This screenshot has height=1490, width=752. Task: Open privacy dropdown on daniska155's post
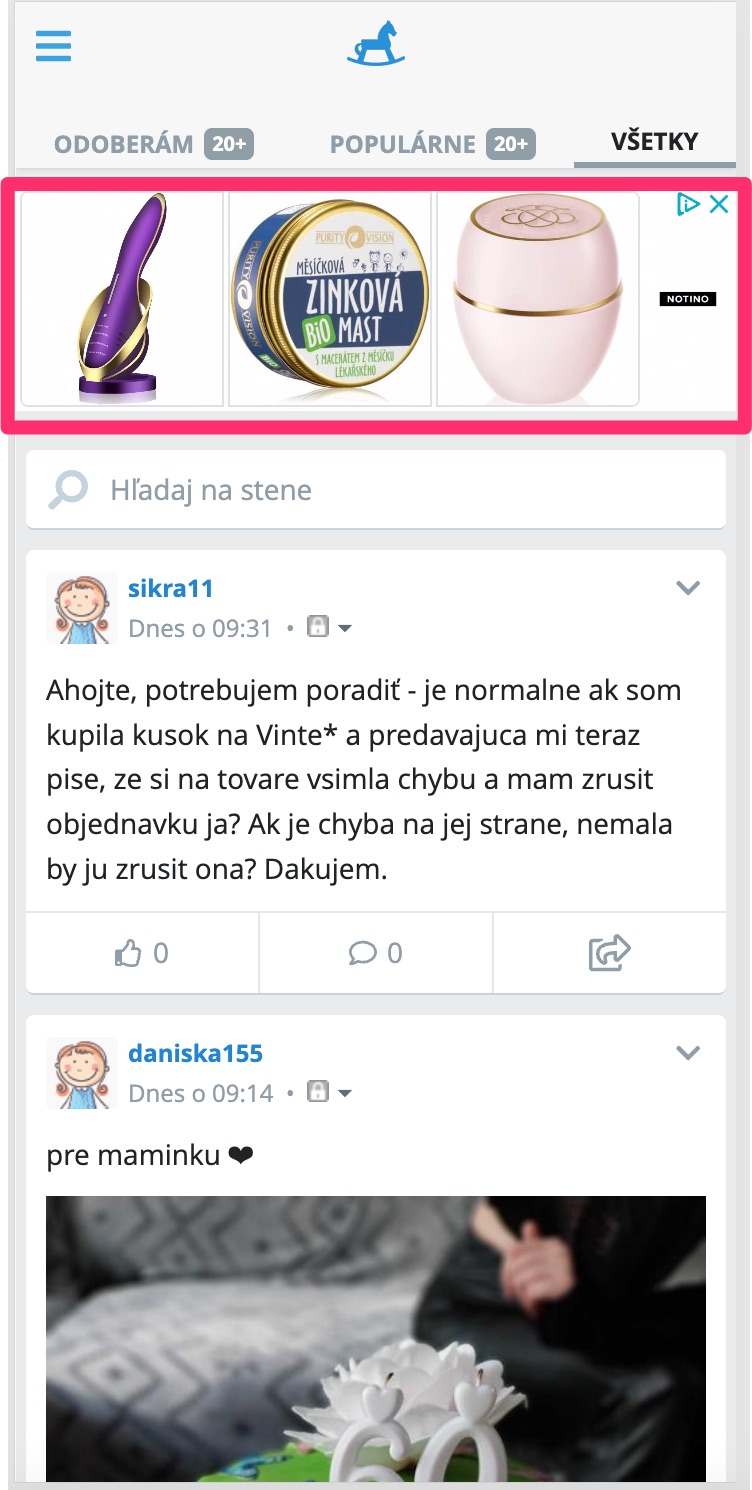point(331,1093)
